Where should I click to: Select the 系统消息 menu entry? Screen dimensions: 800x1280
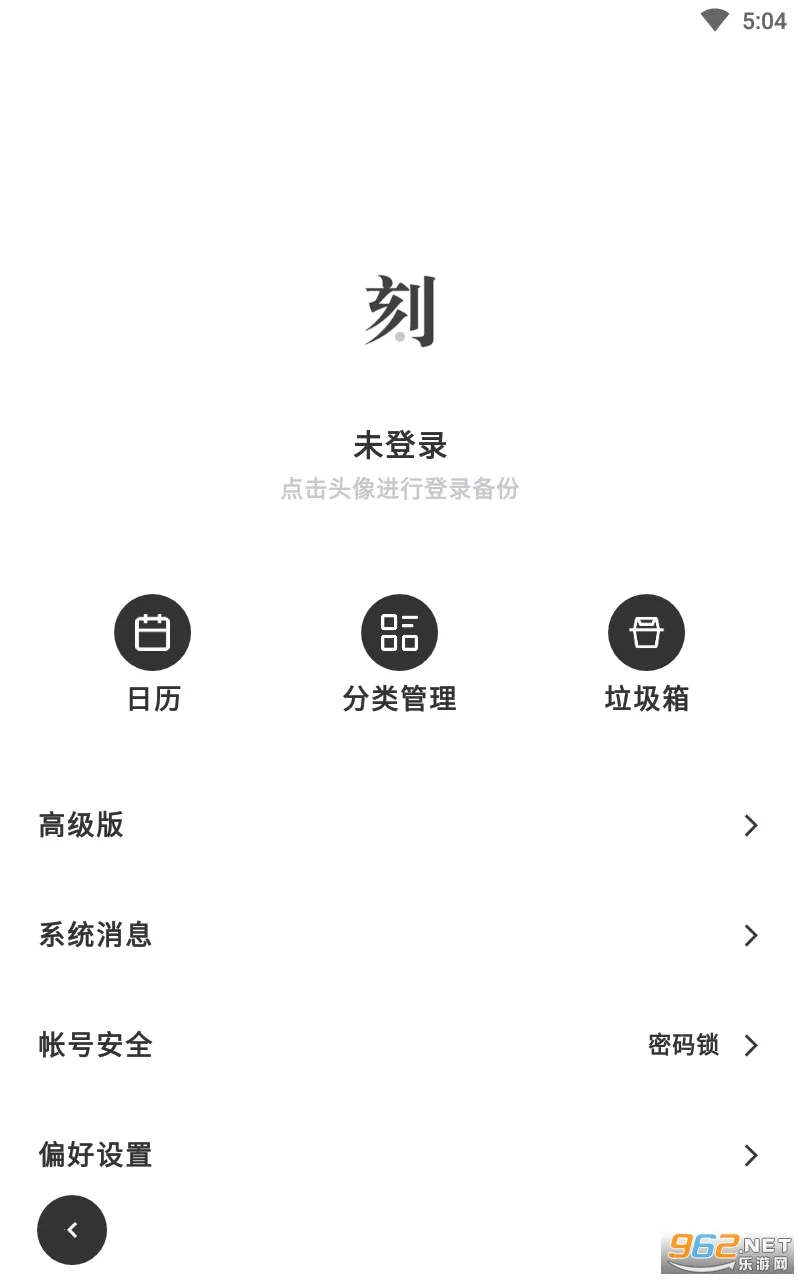point(94,936)
